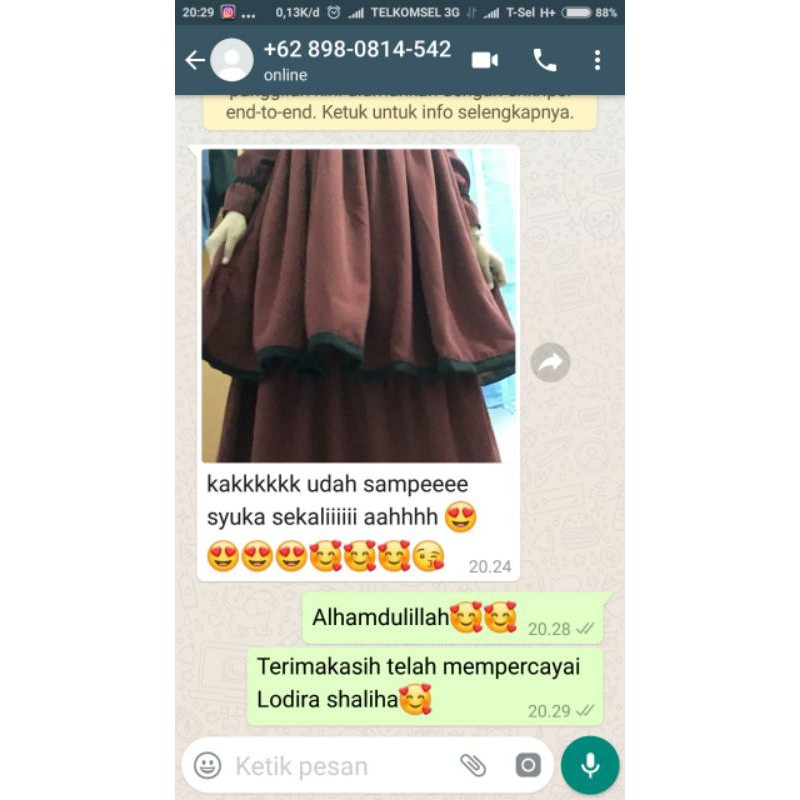The height and width of the screenshot is (800, 800).
Task: Tap the end-to-end encryption notice
Action: (400, 111)
